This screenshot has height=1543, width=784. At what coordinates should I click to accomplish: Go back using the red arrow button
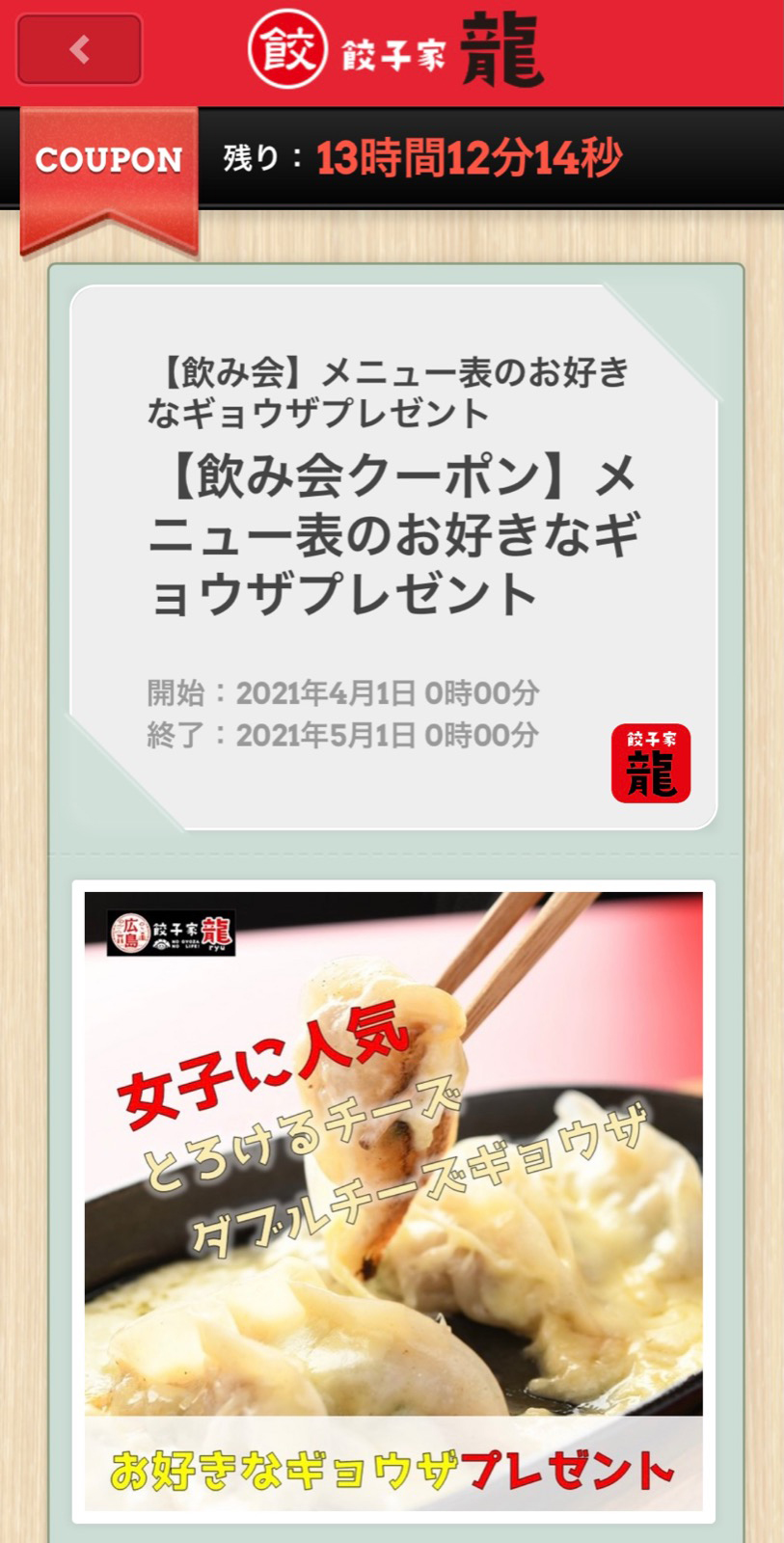click(x=79, y=49)
